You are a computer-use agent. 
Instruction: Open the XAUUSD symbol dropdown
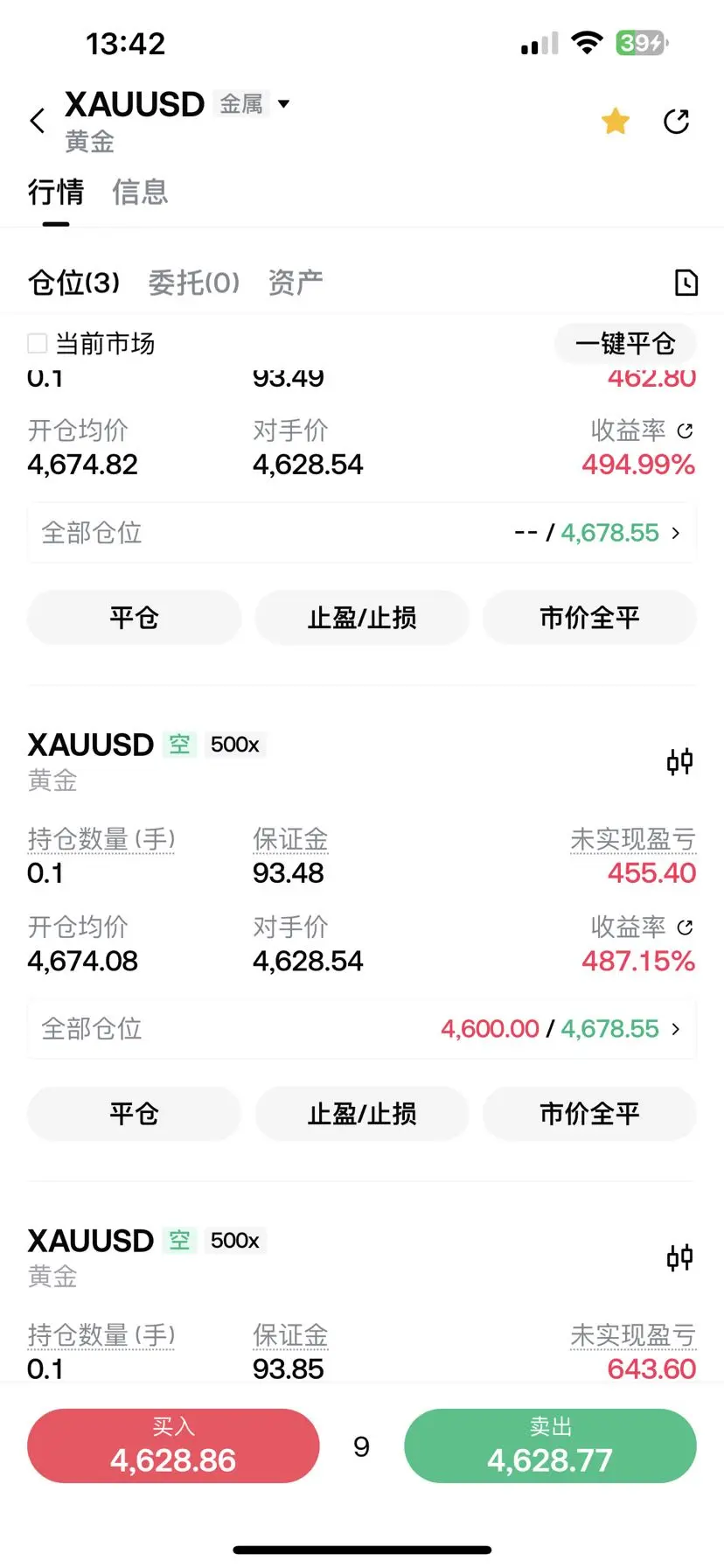point(283,103)
